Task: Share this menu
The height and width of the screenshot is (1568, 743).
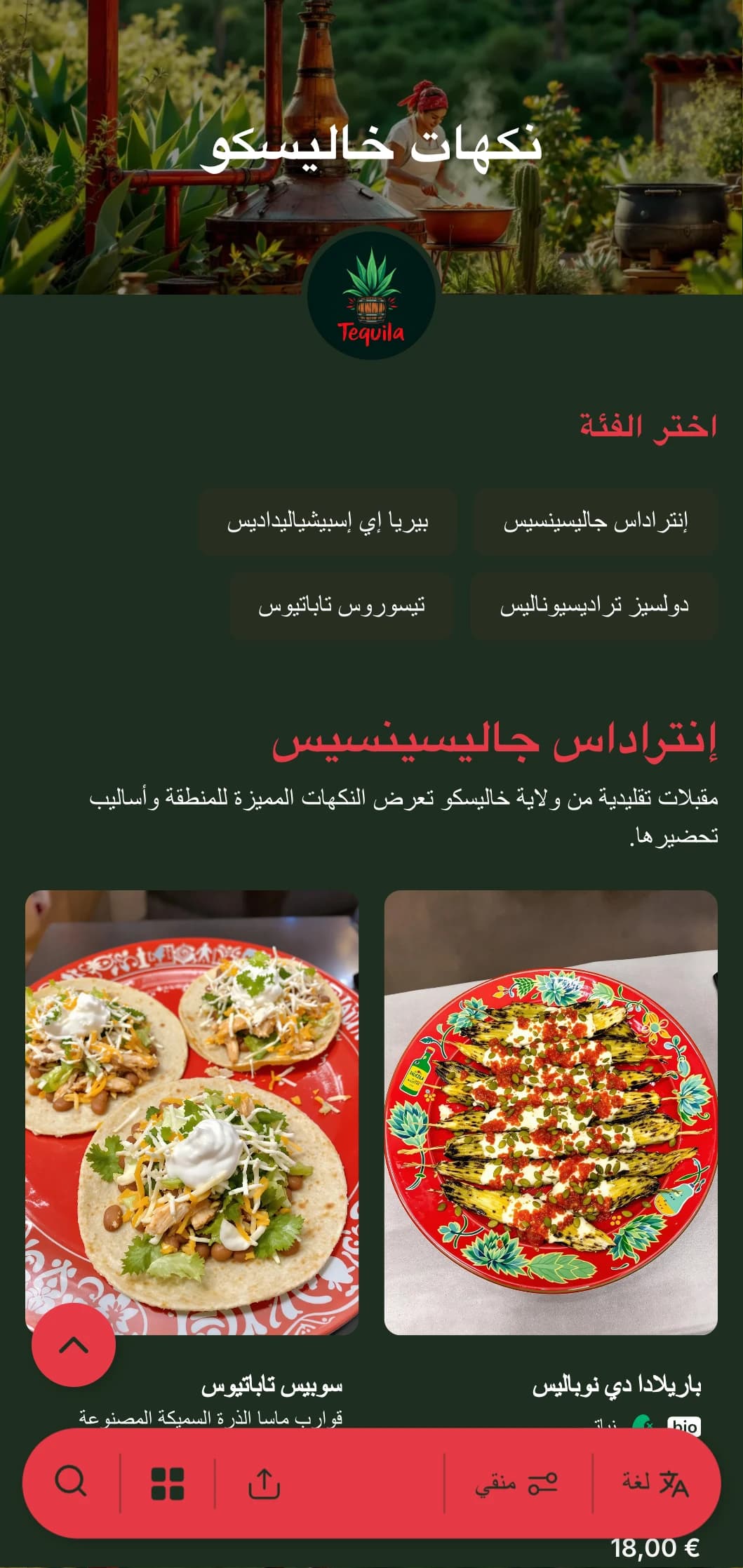Action: [265, 1483]
